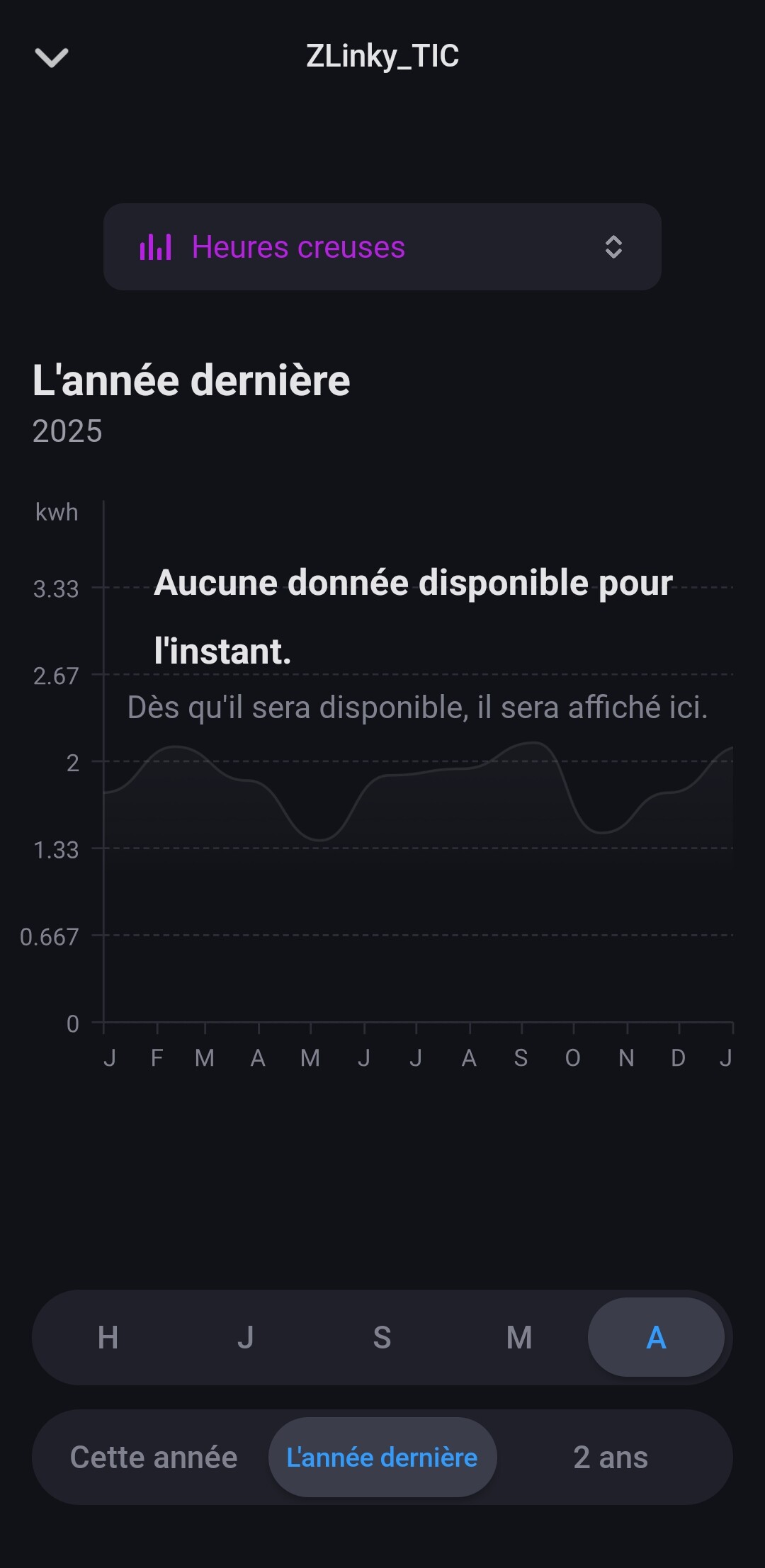Switch to the S time range

382,1338
